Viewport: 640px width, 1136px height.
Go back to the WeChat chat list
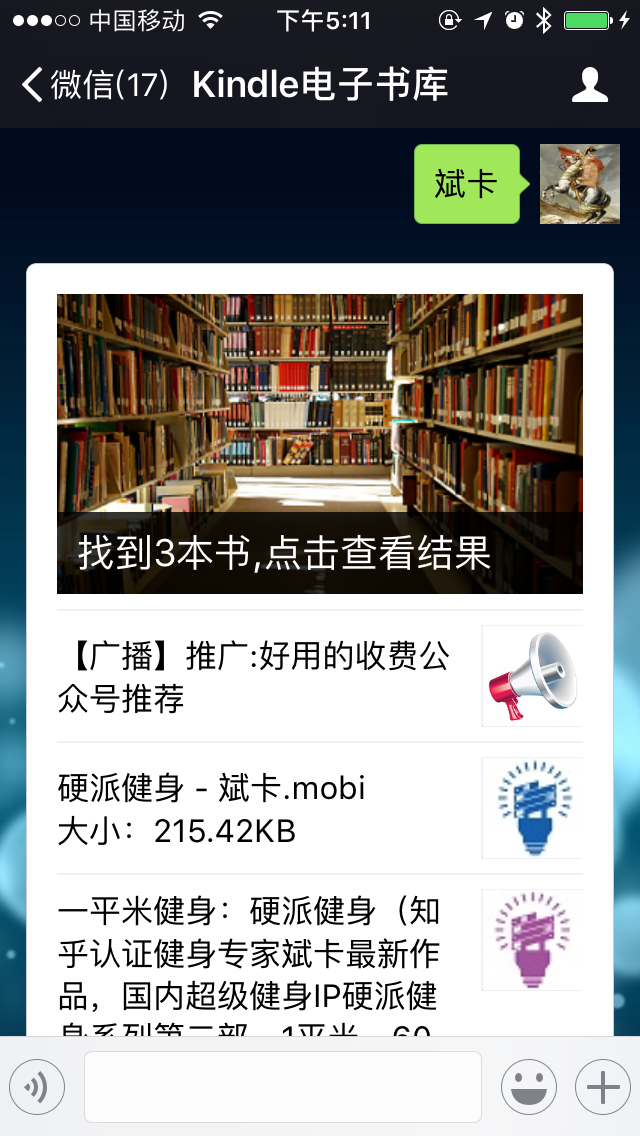click(x=95, y=85)
